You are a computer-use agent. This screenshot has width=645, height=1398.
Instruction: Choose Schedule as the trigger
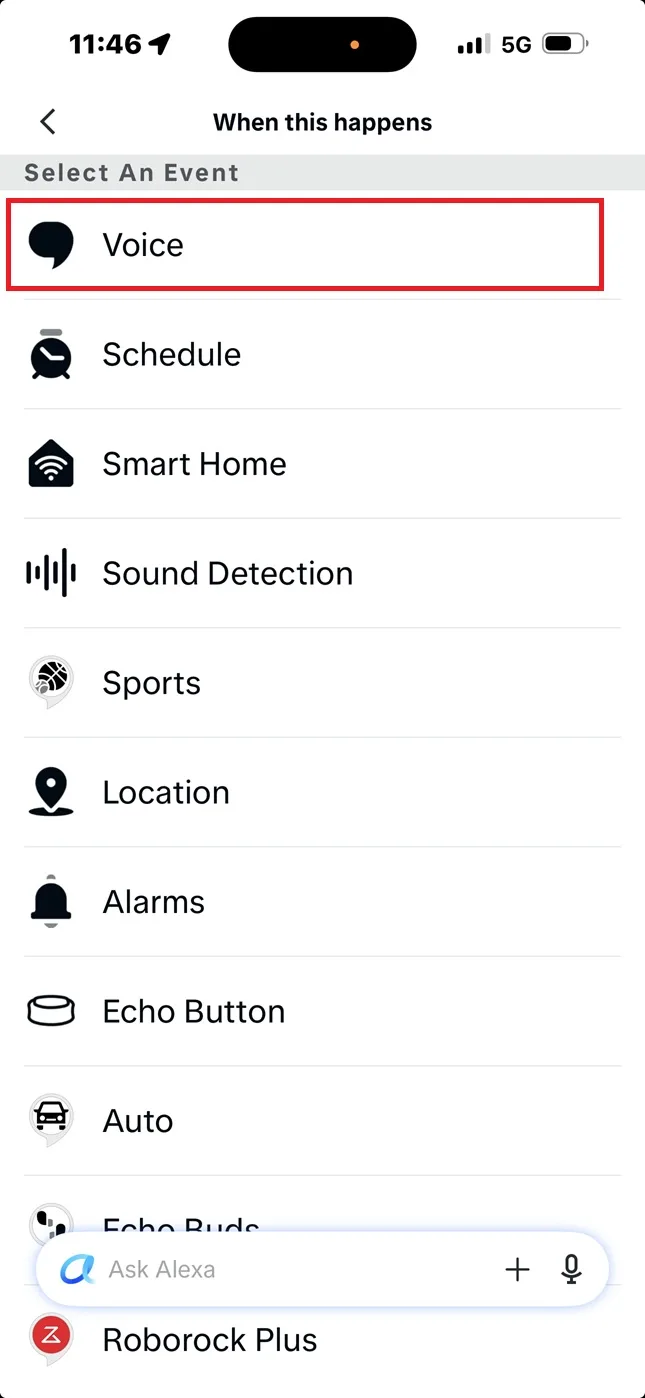pyautogui.click(x=322, y=354)
